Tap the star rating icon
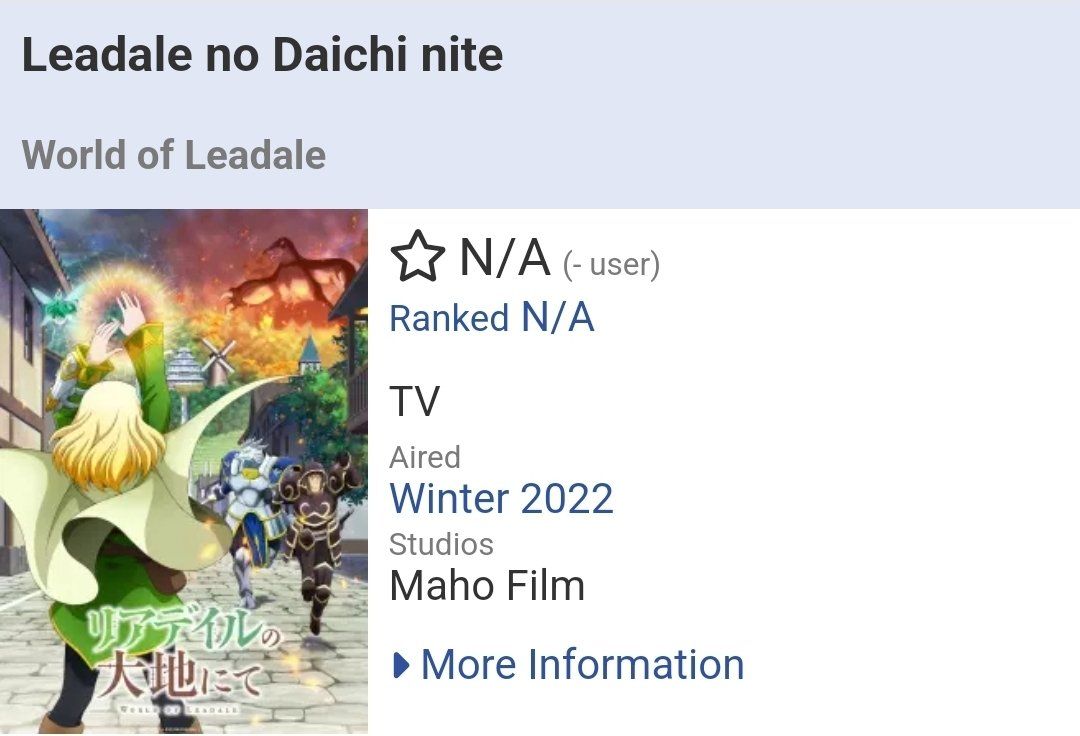1080x736 pixels. point(417,258)
